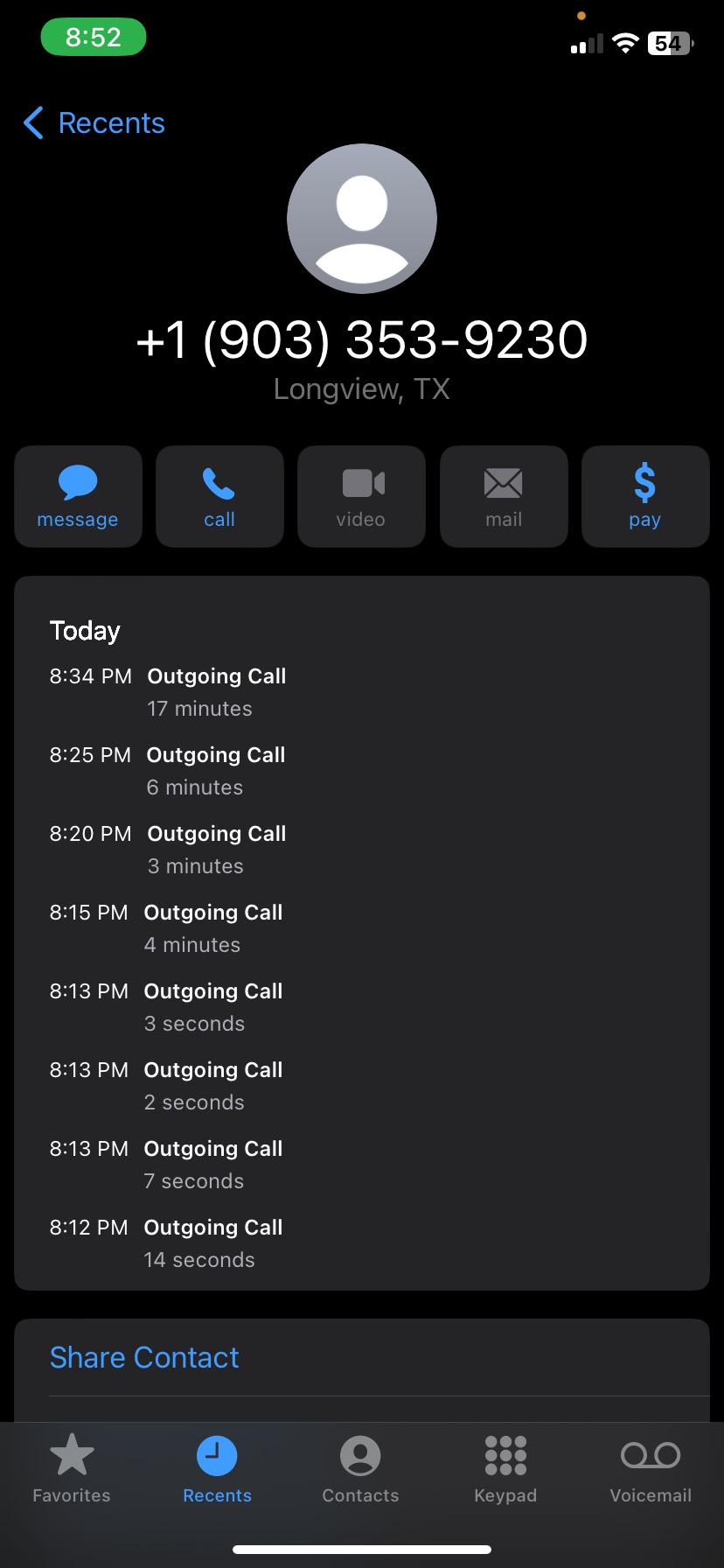The height and width of the screenshot is (1568, 724).
Task: Select Share Contact
Action: click(x=144, y=1357)
